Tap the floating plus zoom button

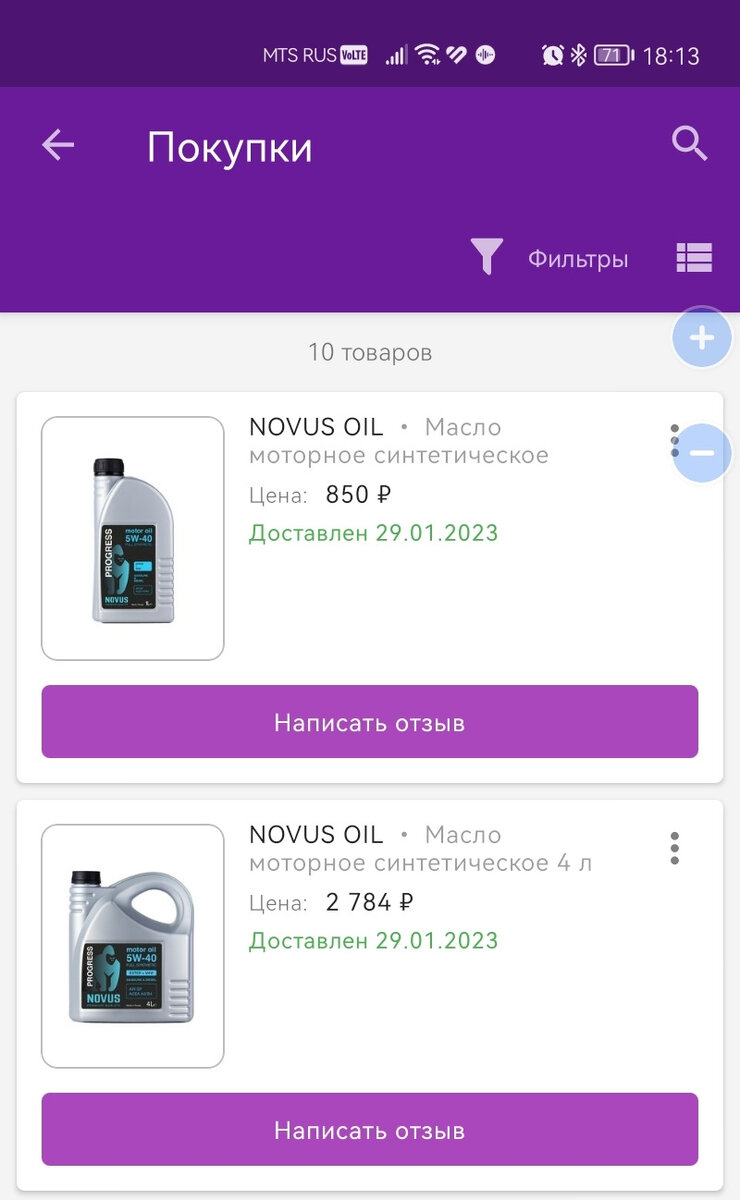click(702, 338)
